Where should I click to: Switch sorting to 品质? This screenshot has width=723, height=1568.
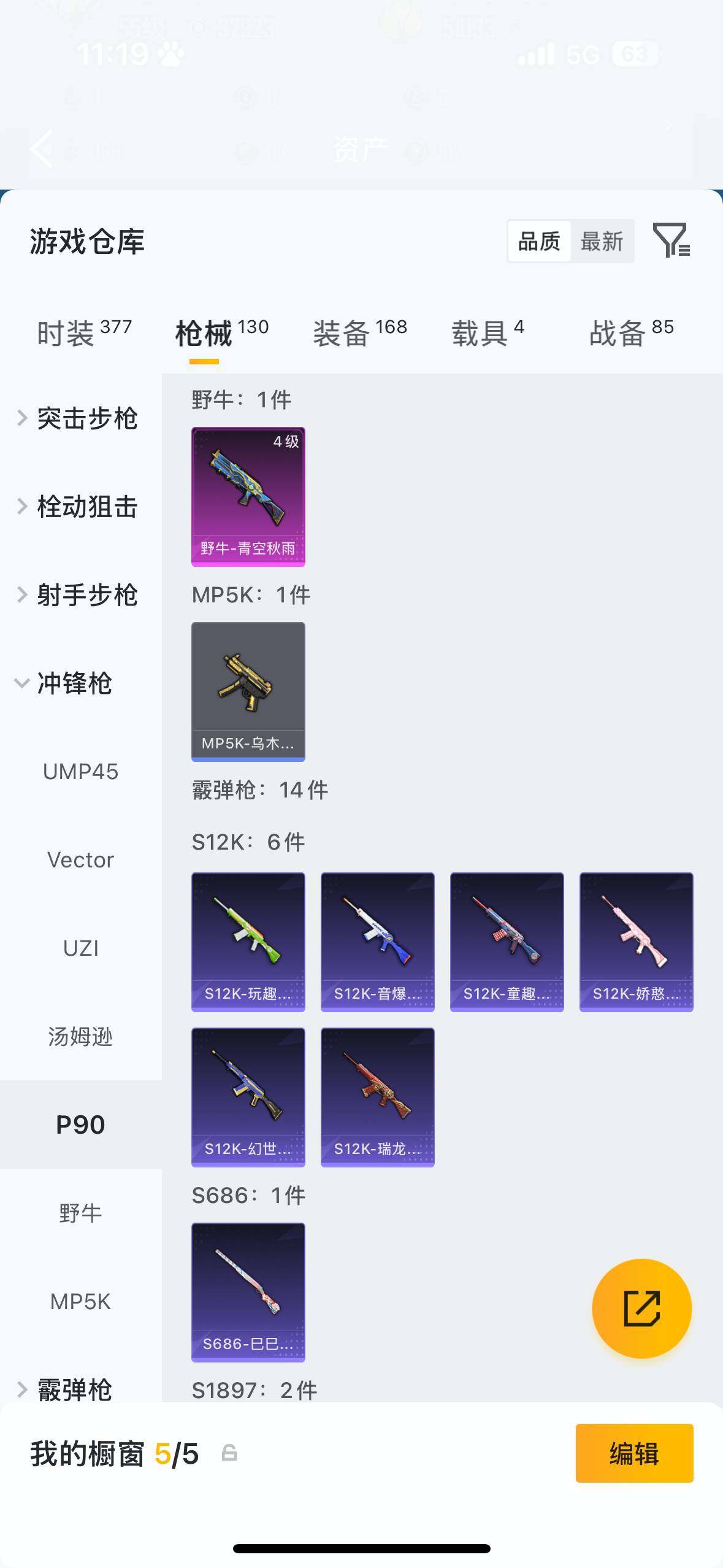point(538,240)
